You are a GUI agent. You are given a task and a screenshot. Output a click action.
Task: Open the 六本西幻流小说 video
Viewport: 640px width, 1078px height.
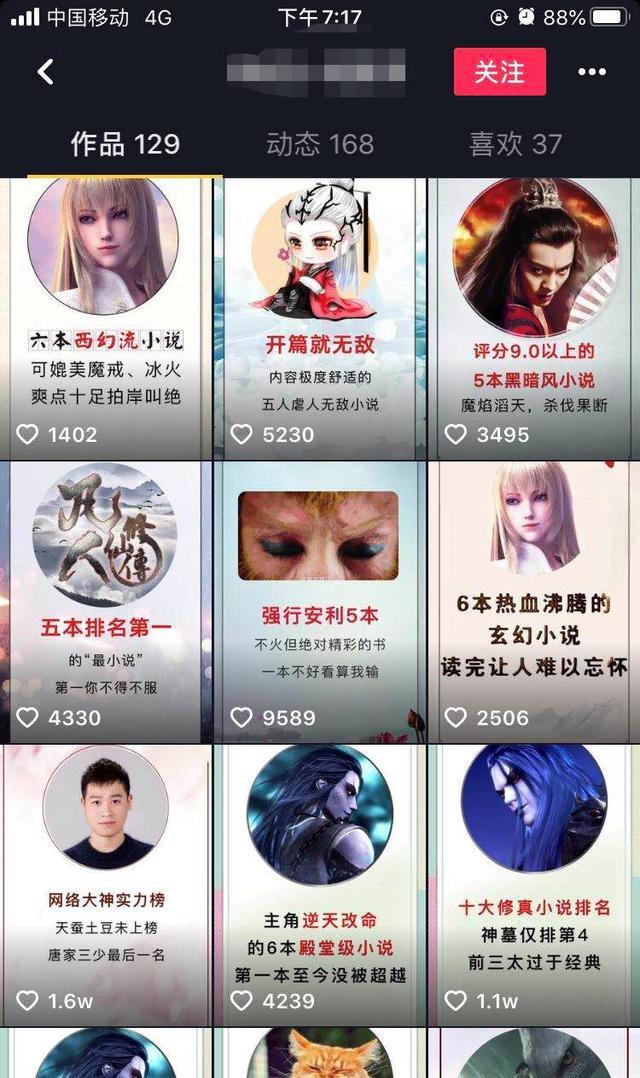[x=105, y=318]
